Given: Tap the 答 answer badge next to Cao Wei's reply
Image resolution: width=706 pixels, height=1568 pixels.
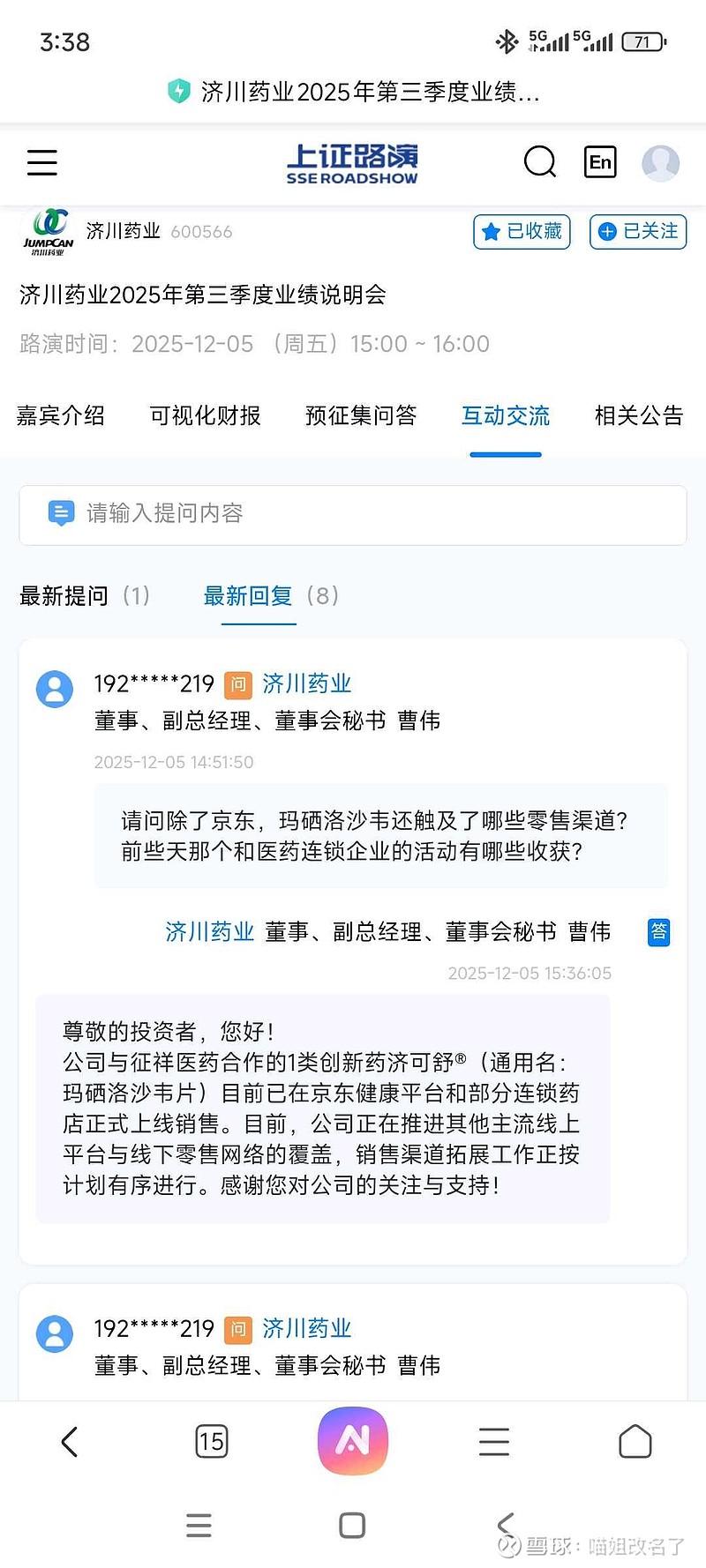Looking at the screenshot, I should coord(658,932).
